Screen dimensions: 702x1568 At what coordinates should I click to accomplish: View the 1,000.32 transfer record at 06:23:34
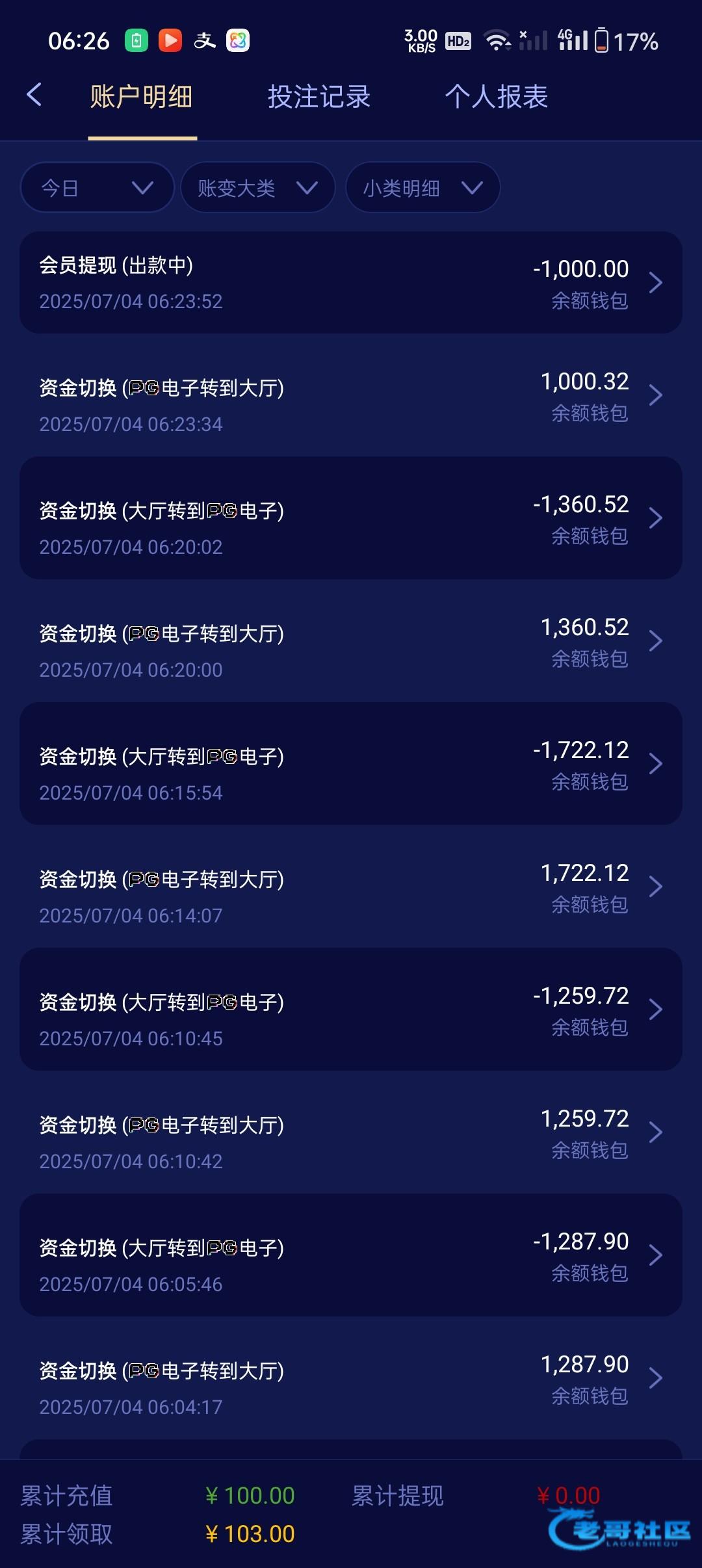(x=351, y=396)
